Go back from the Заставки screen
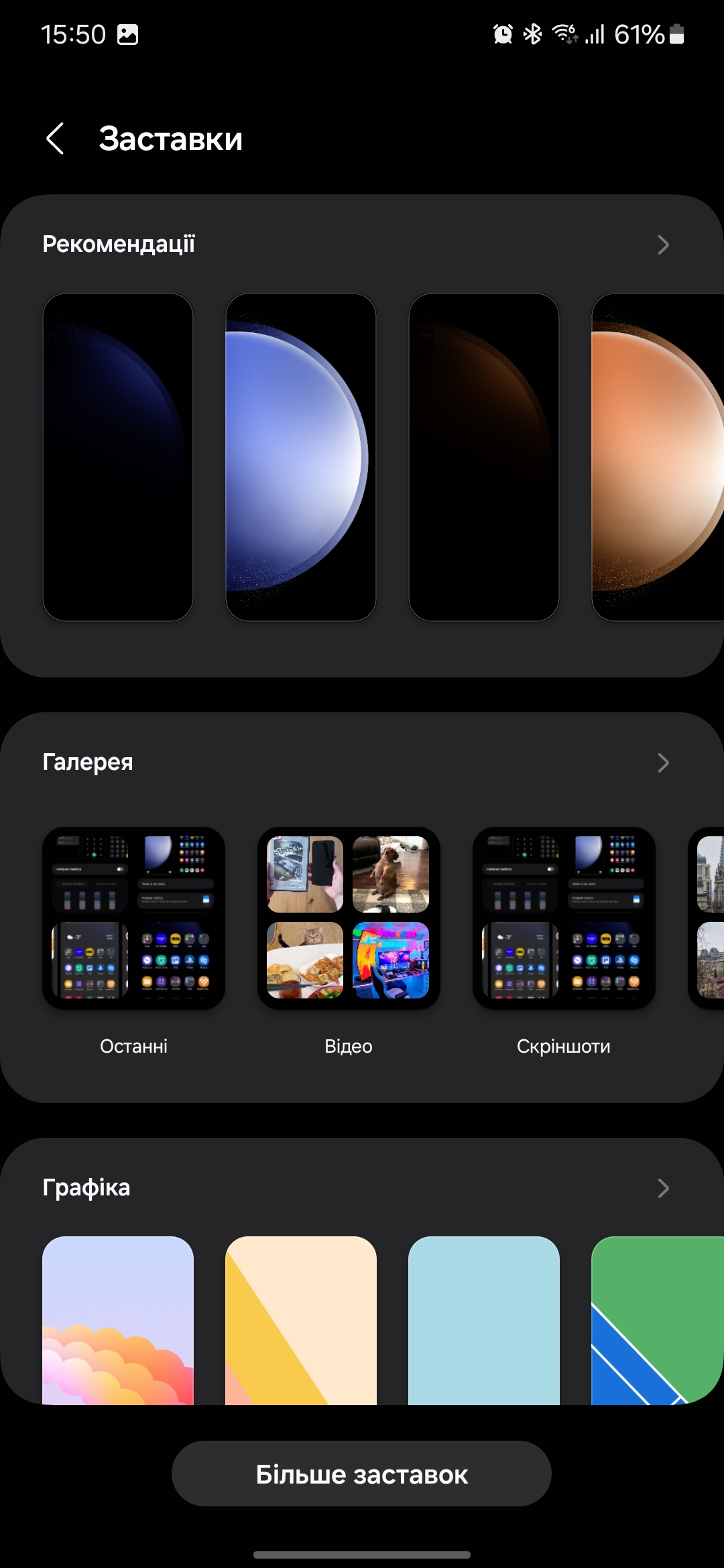 click(56, 139)
